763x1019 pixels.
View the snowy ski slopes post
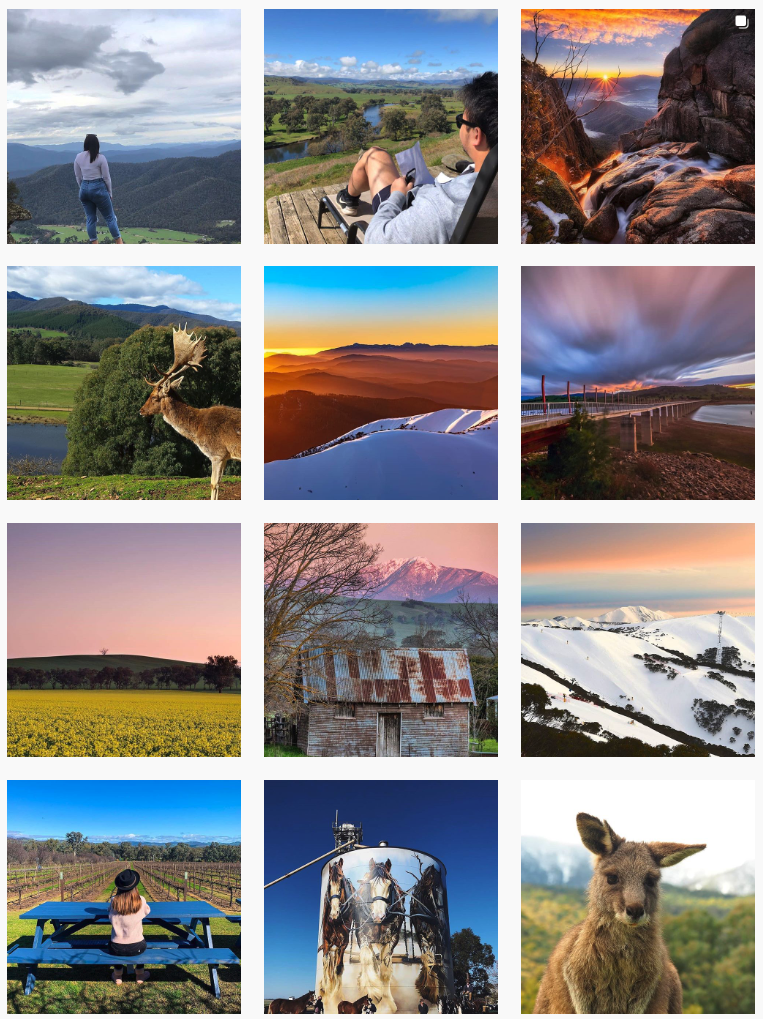click(638, 640)
